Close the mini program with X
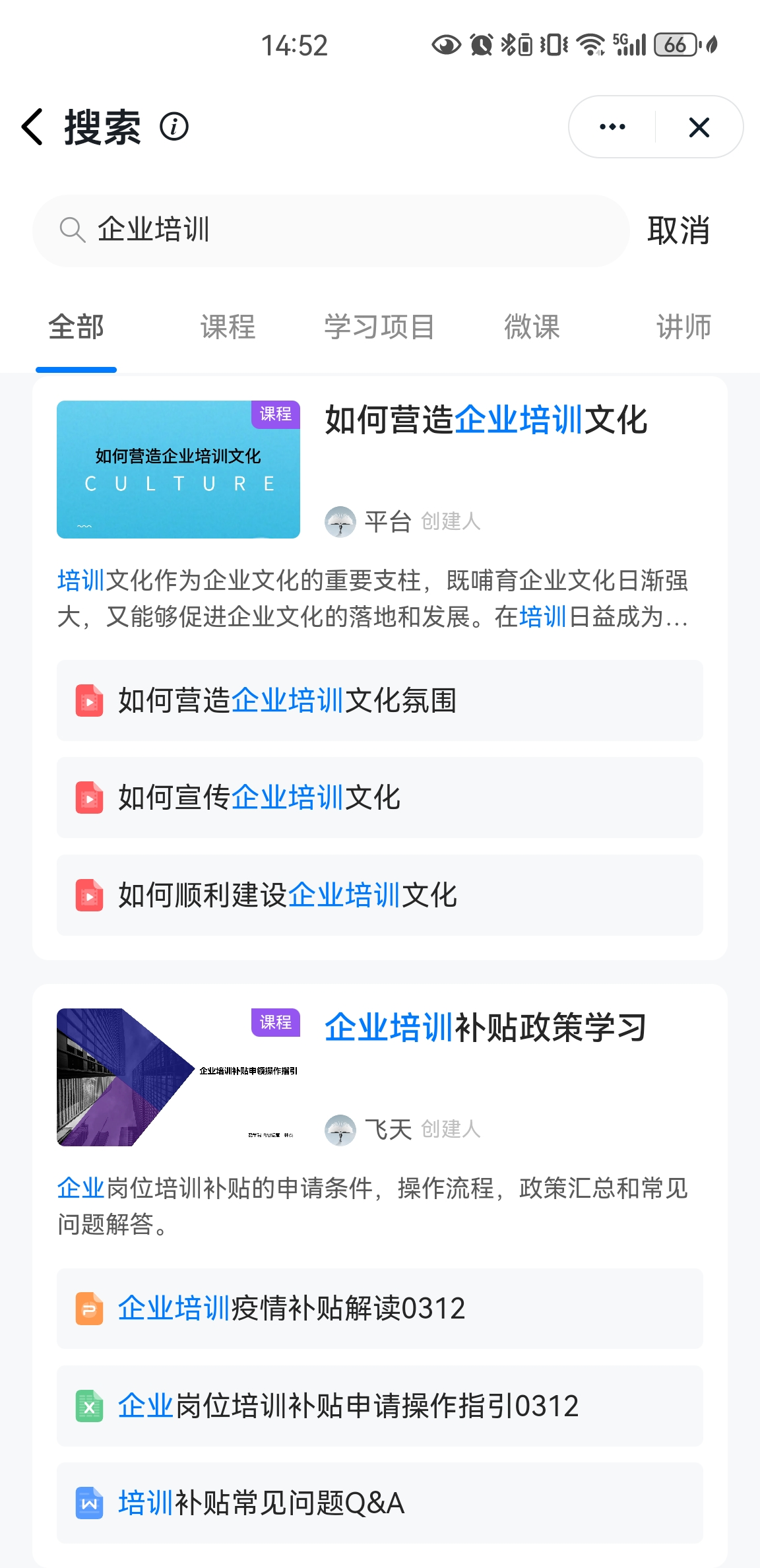Image resolution: width=760 pixels, height=1568 pixels. (x=699, y=127)
